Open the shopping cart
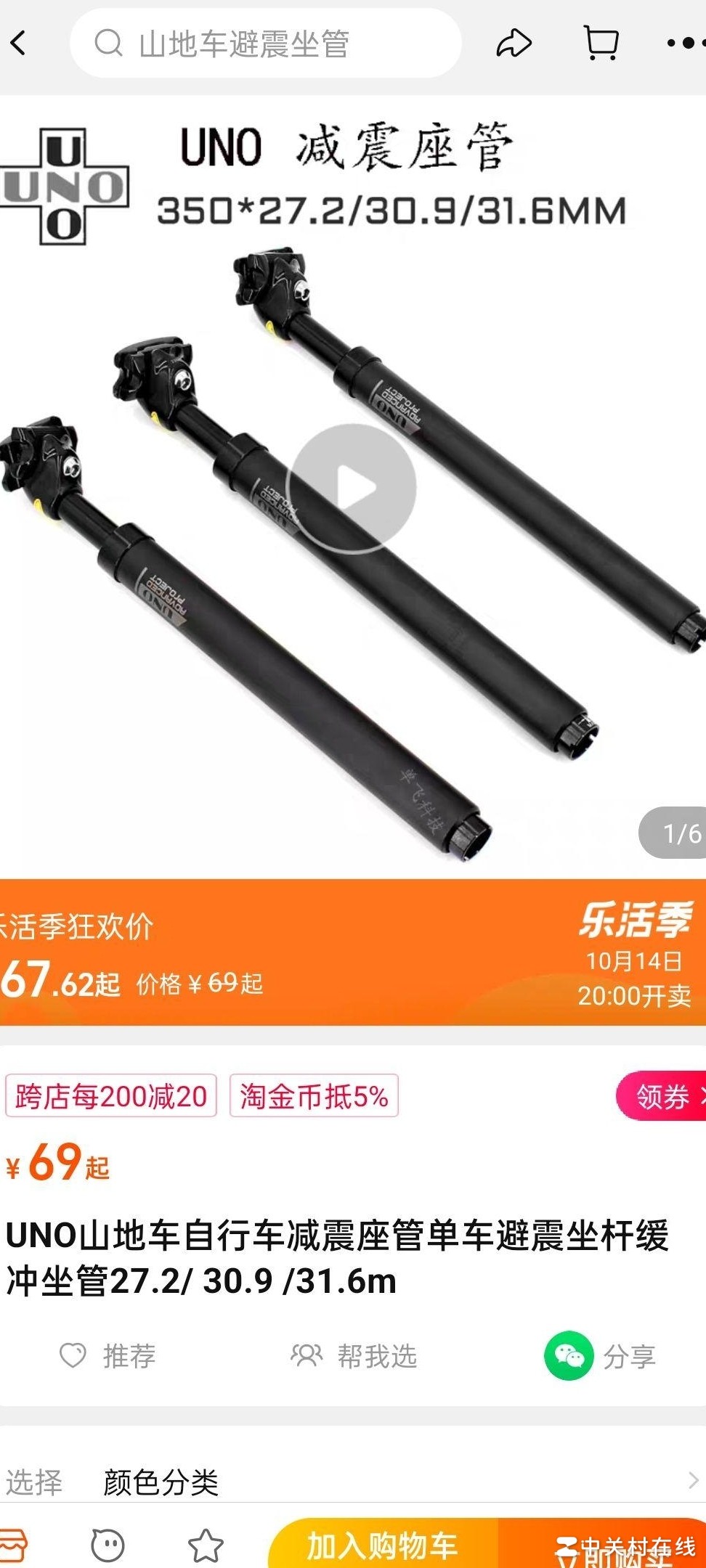Viewport: 706px width, 1568px height. (x=601, y=44)
